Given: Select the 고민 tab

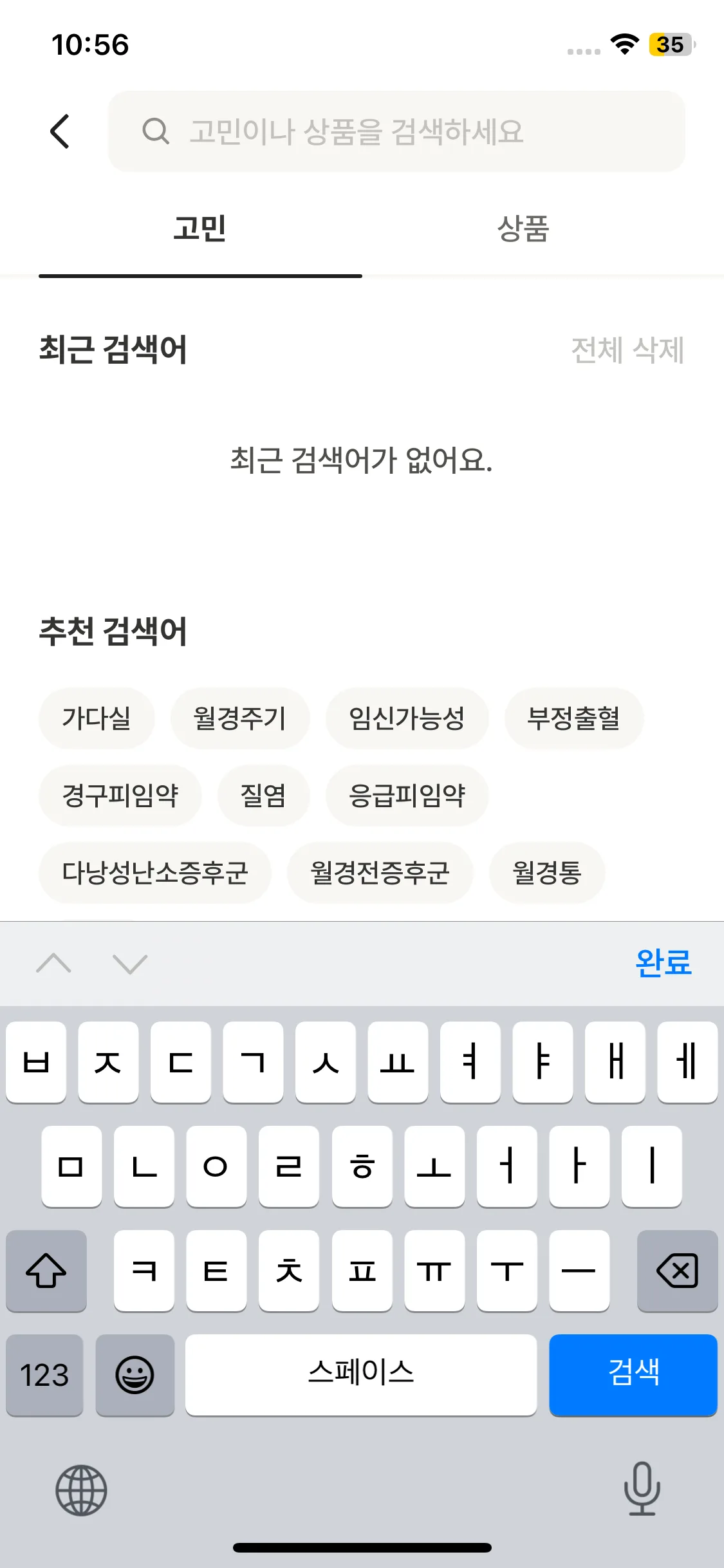Looking at the screenshot, I should [x=200, y=229].
